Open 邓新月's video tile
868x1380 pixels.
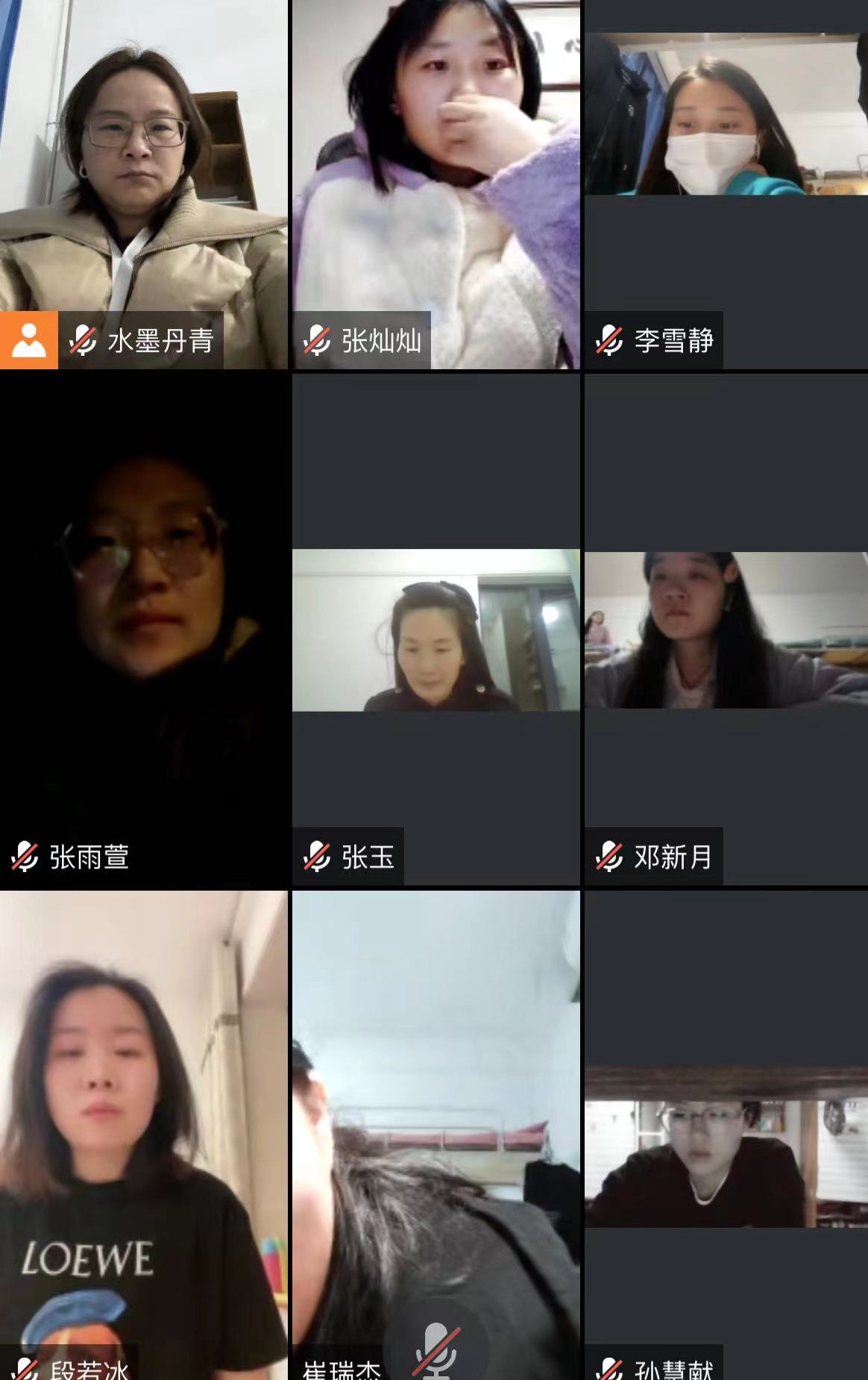(x=726, y=630)
